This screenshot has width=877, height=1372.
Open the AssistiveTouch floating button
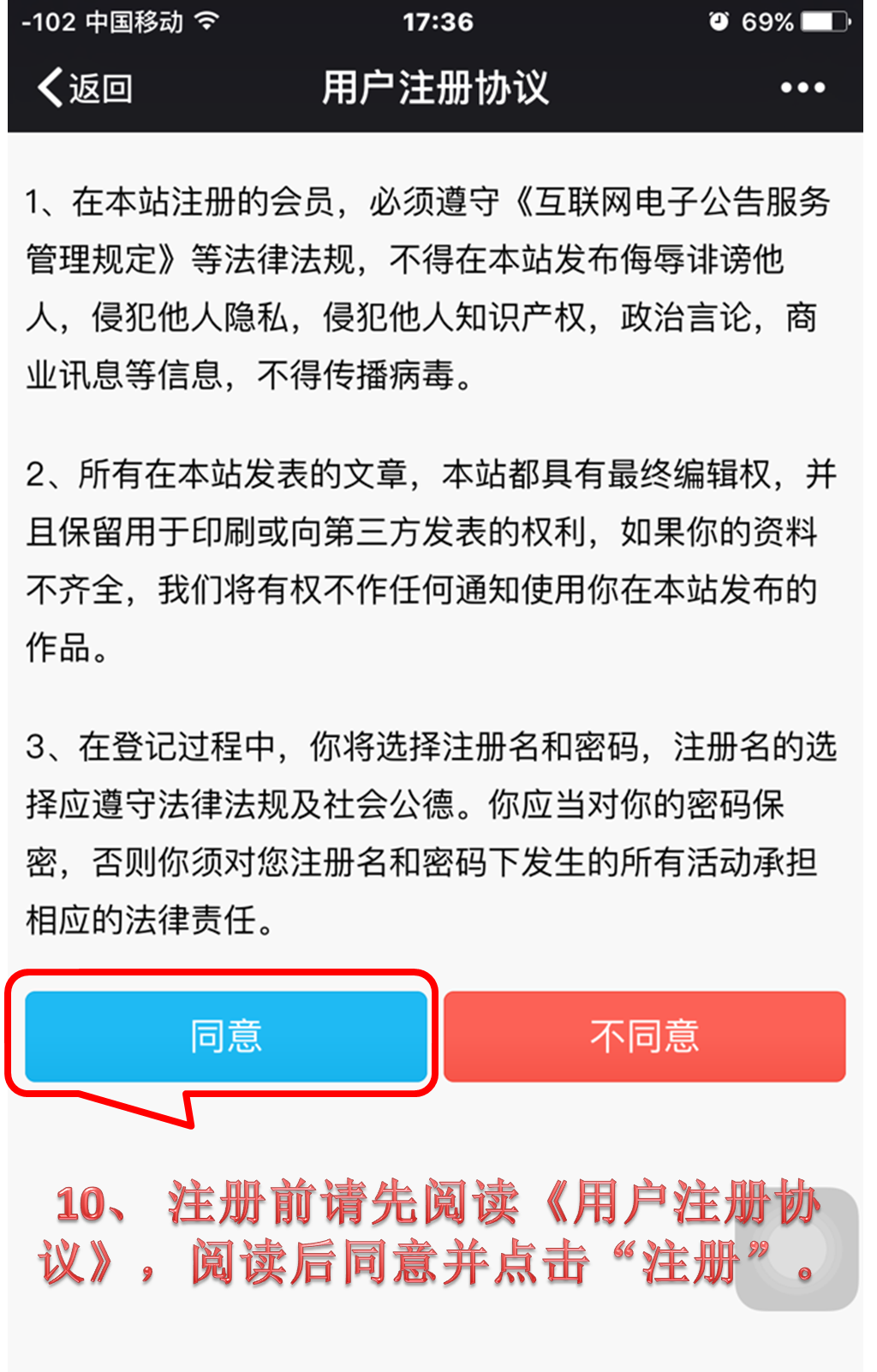(x=796, y=1250)
